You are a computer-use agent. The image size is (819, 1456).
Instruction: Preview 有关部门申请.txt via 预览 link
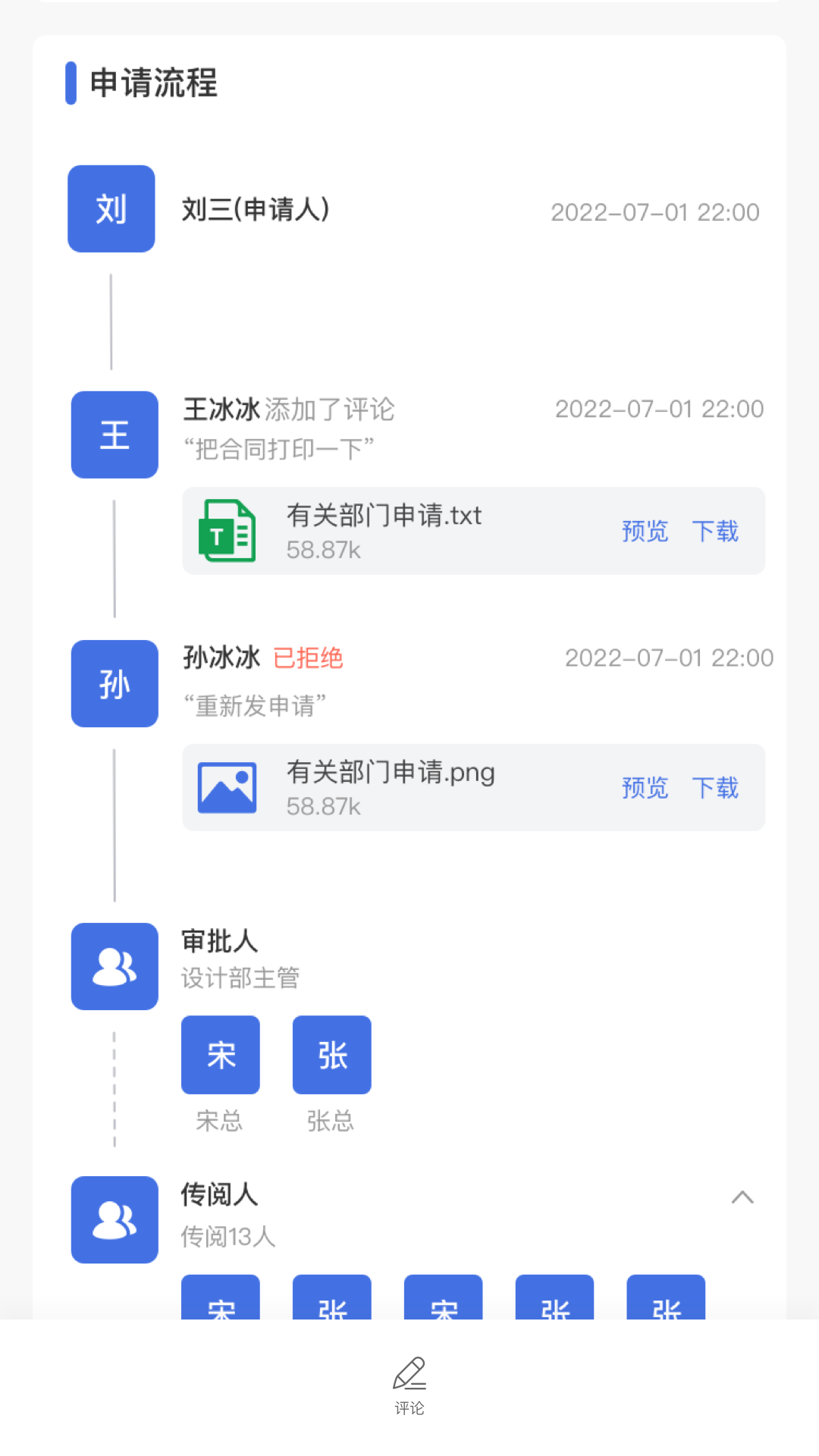[x=644, y=531]
